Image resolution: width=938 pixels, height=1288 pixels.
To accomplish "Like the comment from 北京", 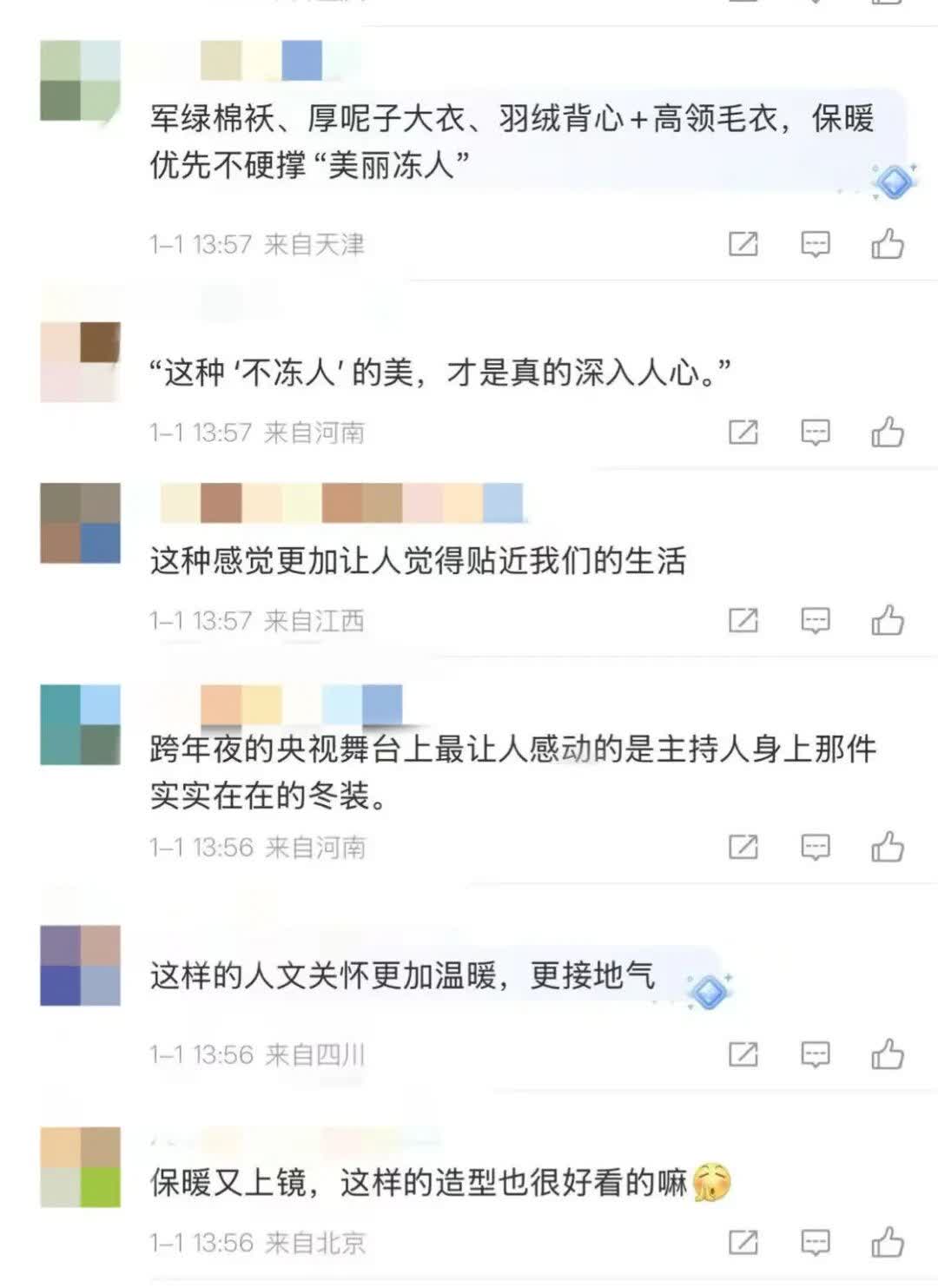I will tap(888, 1242).
